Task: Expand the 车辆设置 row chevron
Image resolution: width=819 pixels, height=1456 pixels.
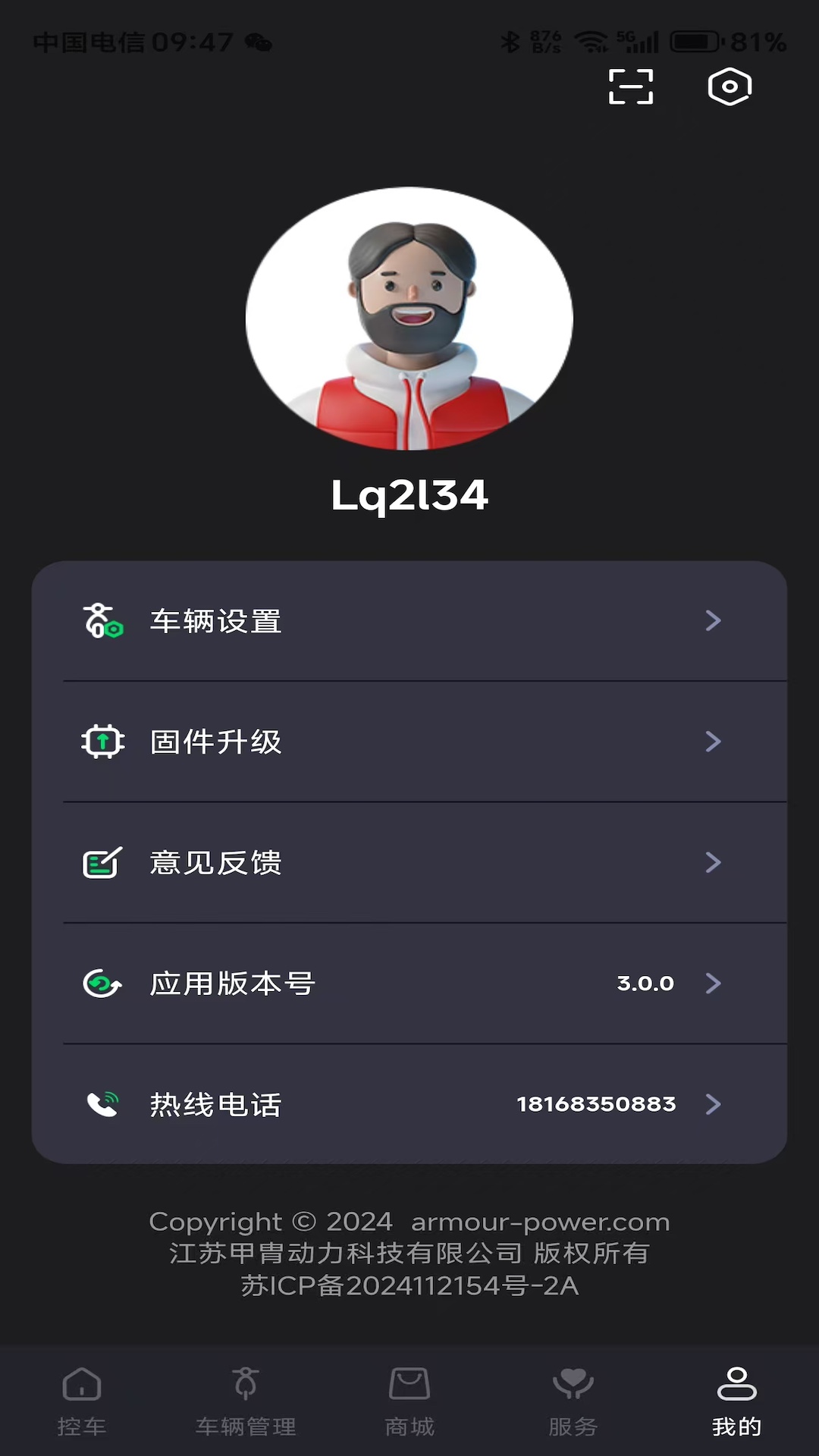Action: click(x=711, y=621)
